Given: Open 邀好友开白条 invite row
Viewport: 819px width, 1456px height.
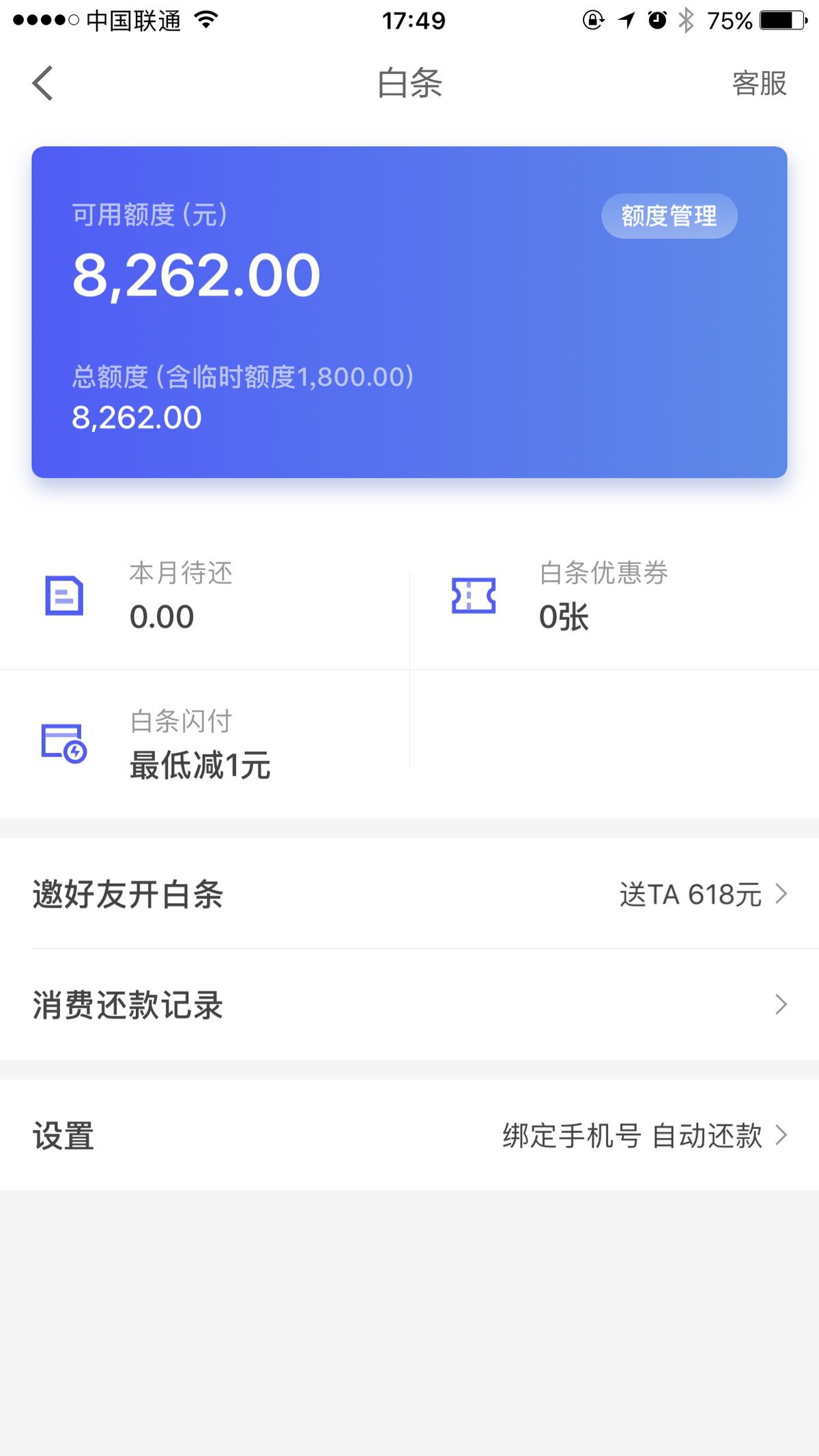Looking at the screenshot, I should (x=409, y=894).
